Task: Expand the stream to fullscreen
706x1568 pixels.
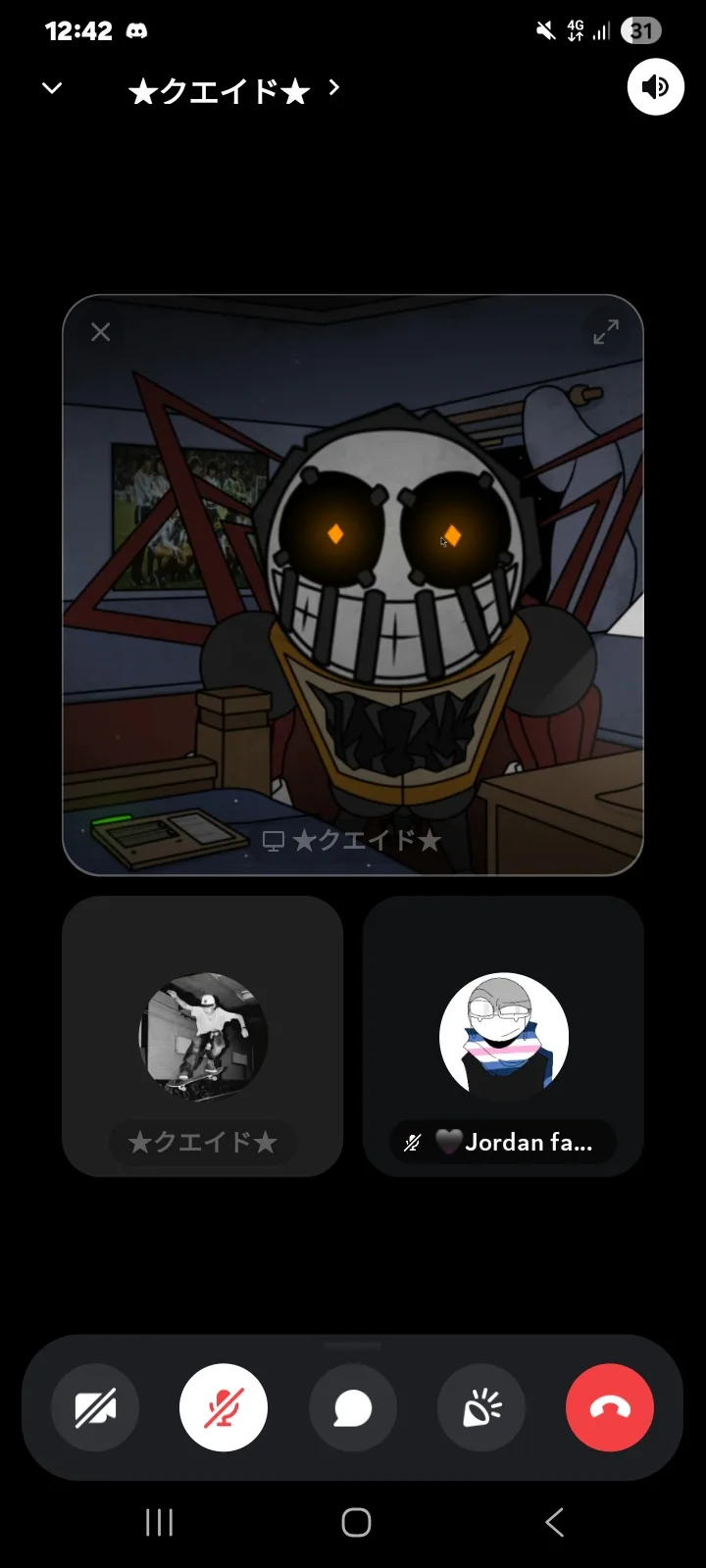Action: click(x=606, y=332)
